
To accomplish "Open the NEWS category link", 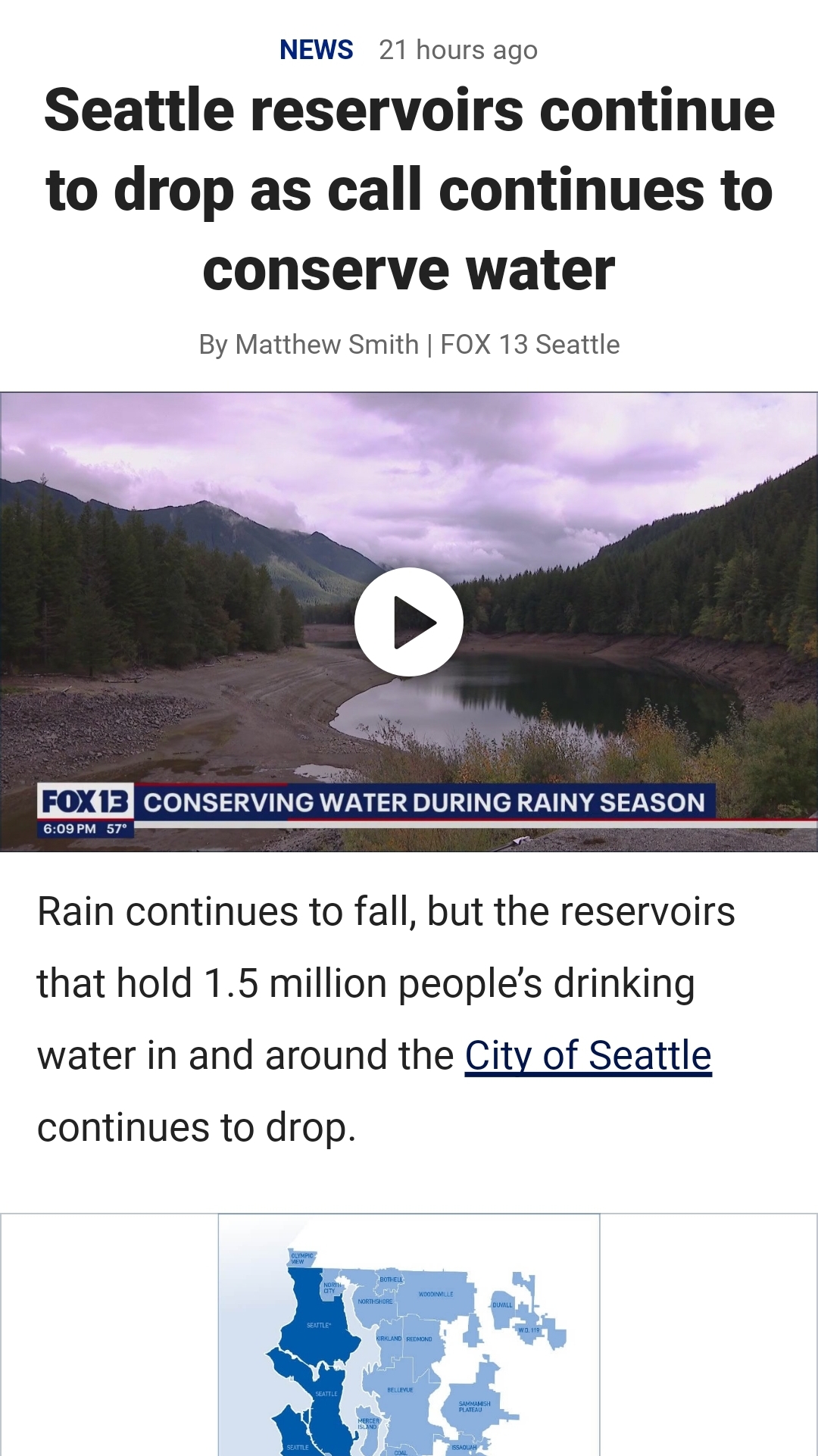I will 316,50.
